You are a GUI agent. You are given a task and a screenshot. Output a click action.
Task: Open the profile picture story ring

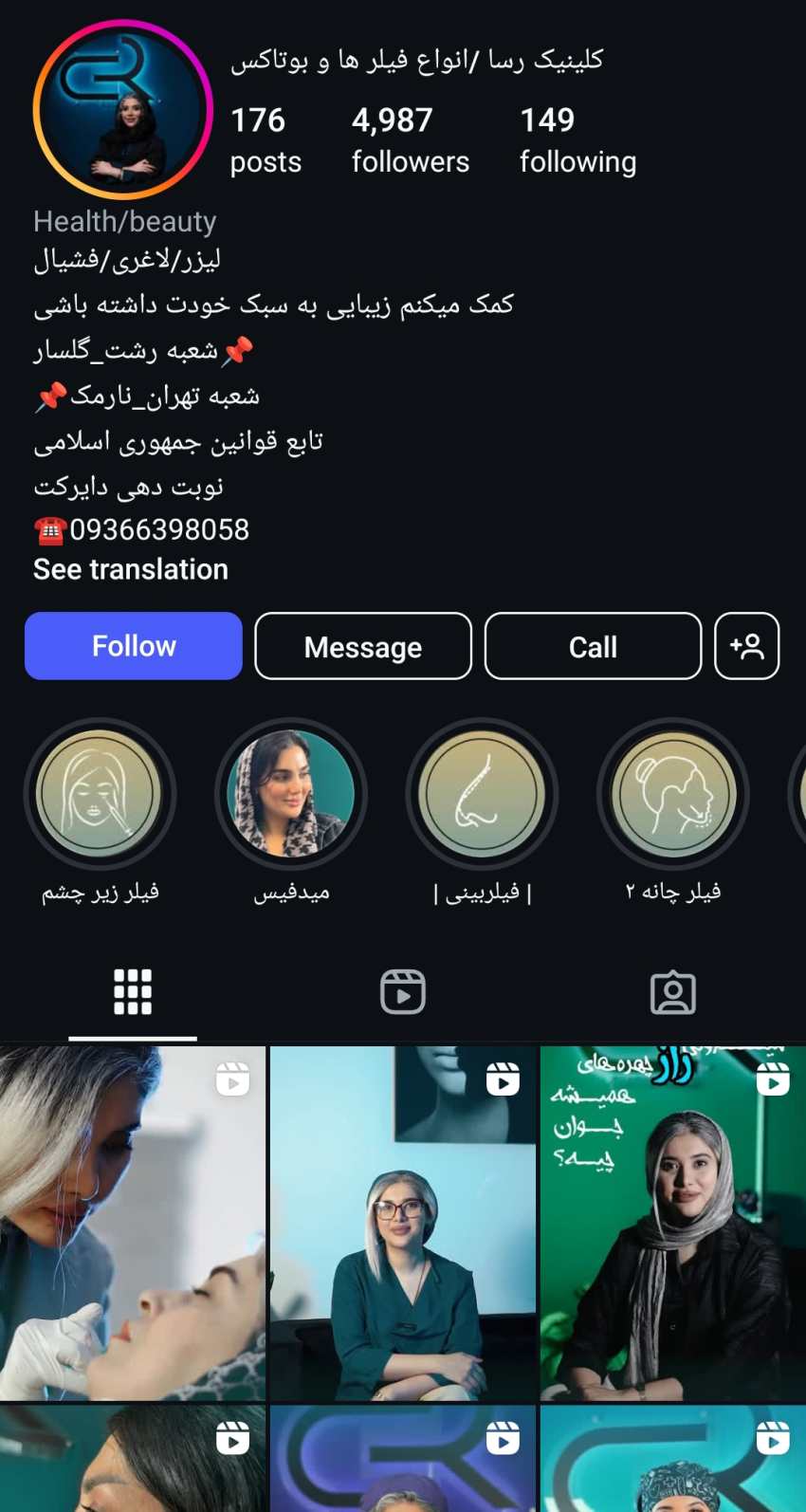click(x=122, y=109)
